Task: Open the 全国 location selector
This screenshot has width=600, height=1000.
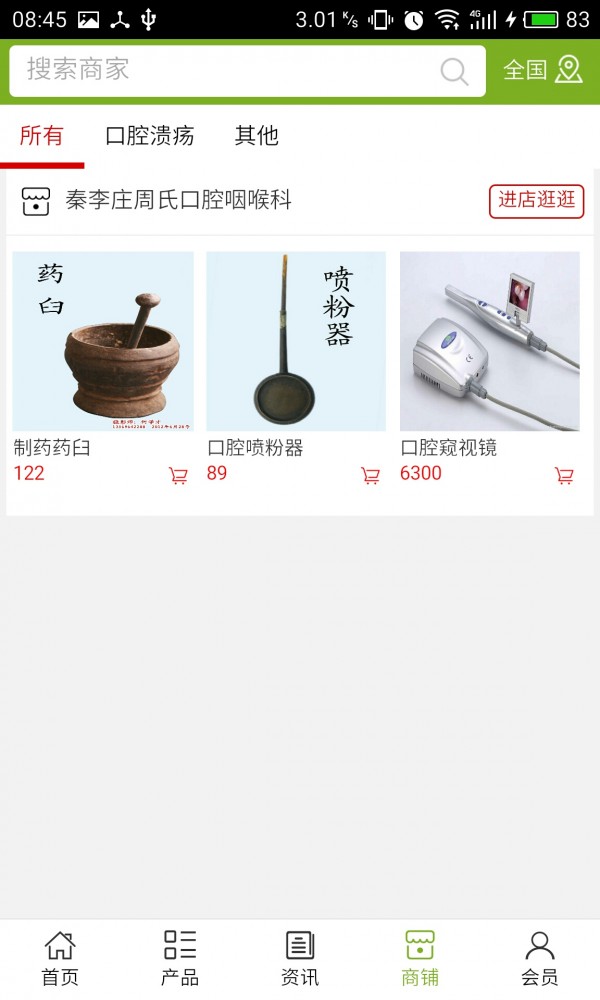Action: pyautogui.click(x=542, y=70)
